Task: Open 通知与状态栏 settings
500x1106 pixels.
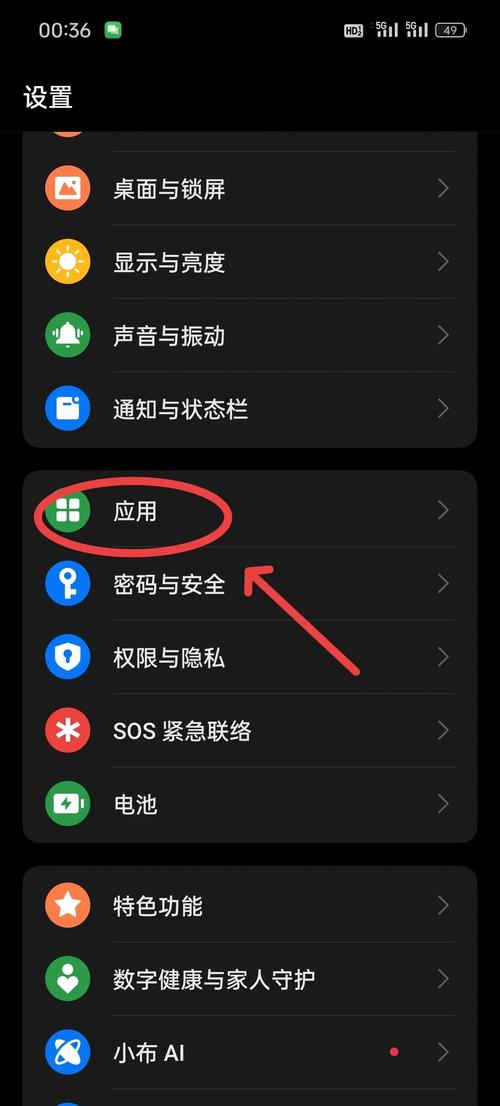Action: [x=250, y=408]
